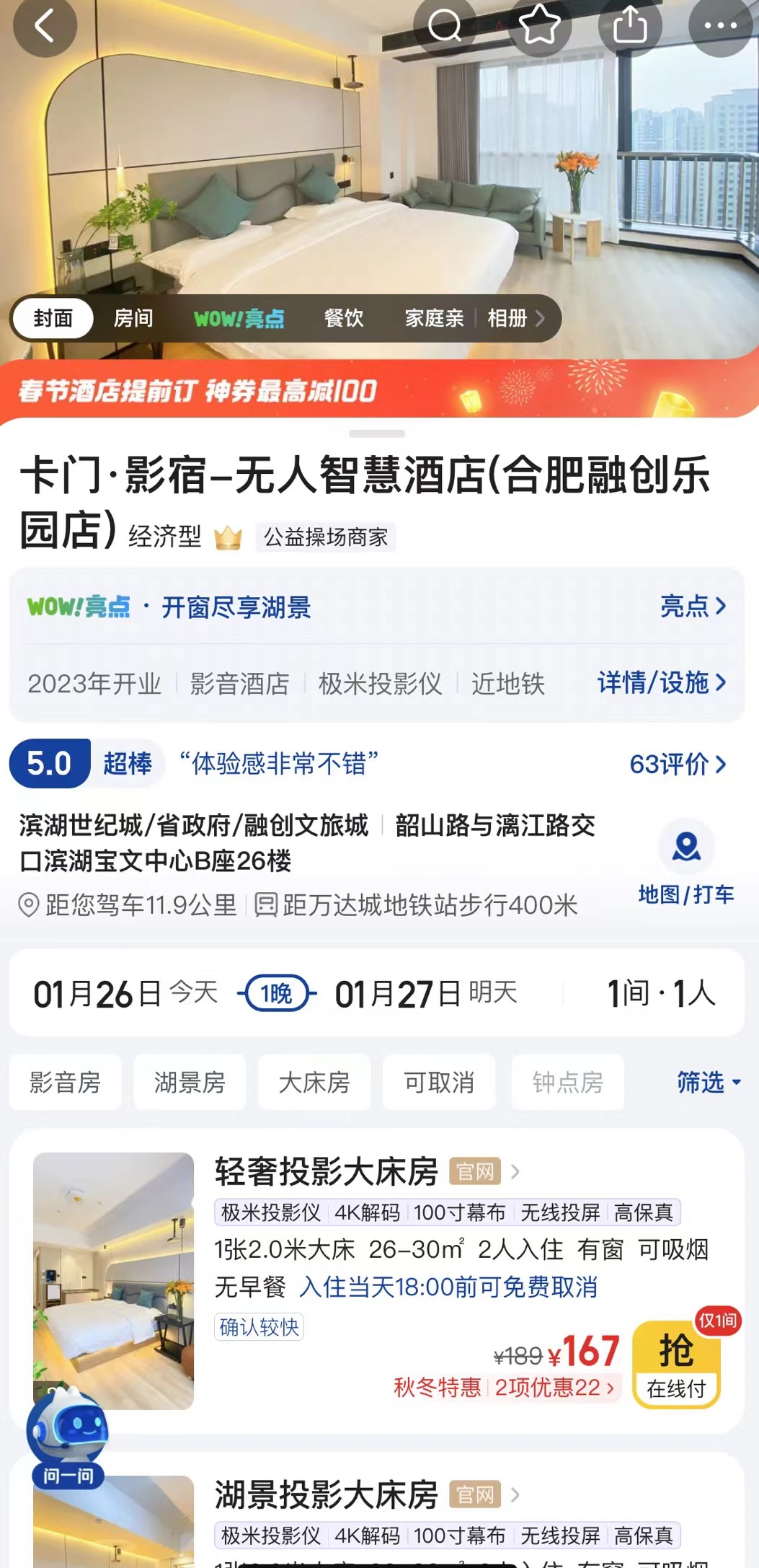Filter rooms by 影音房 chip
Screen dimensions: 759x1568
click(65, 1082)
